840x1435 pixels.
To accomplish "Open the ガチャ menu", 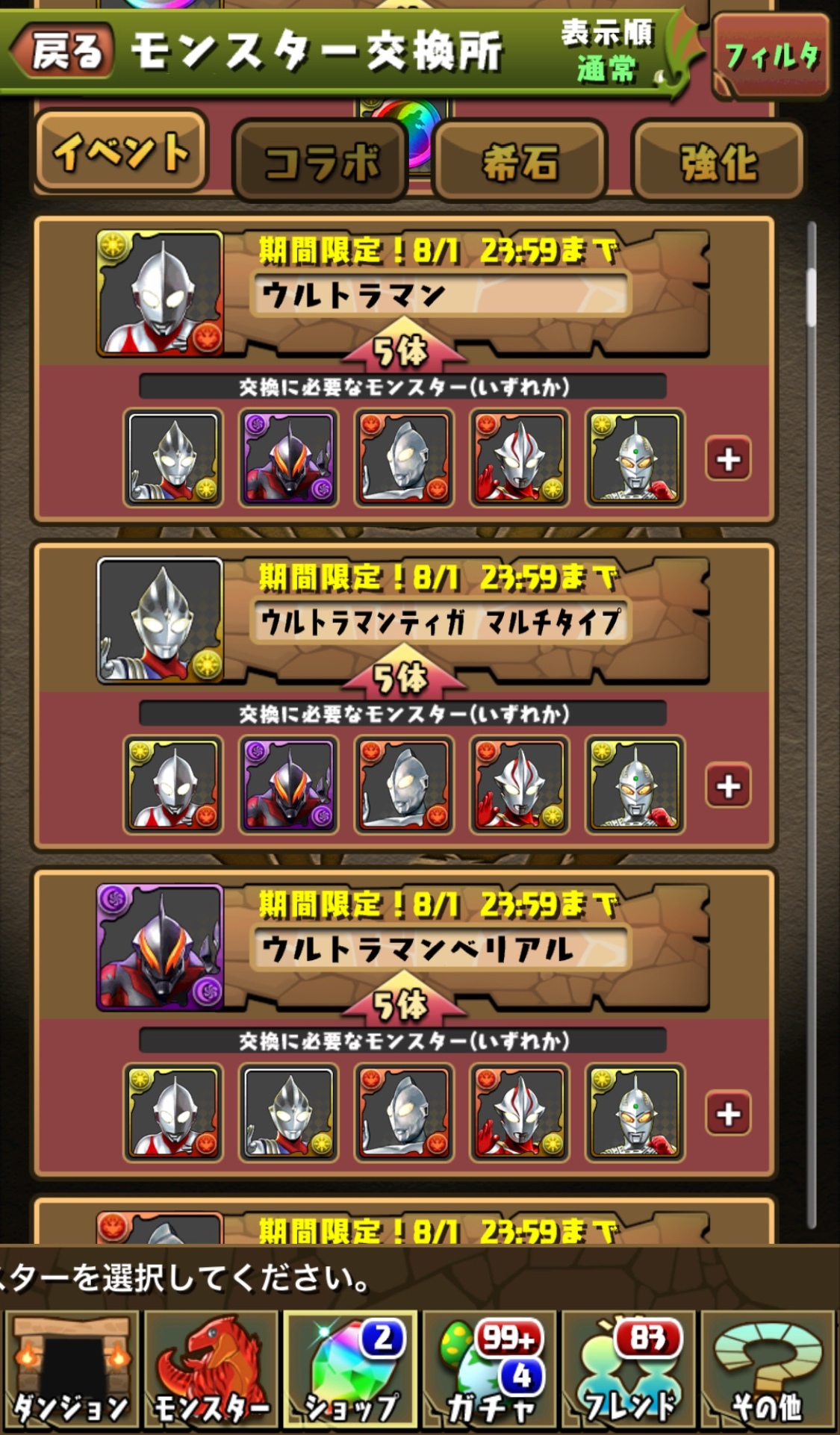I will [x=490, y=1372].
